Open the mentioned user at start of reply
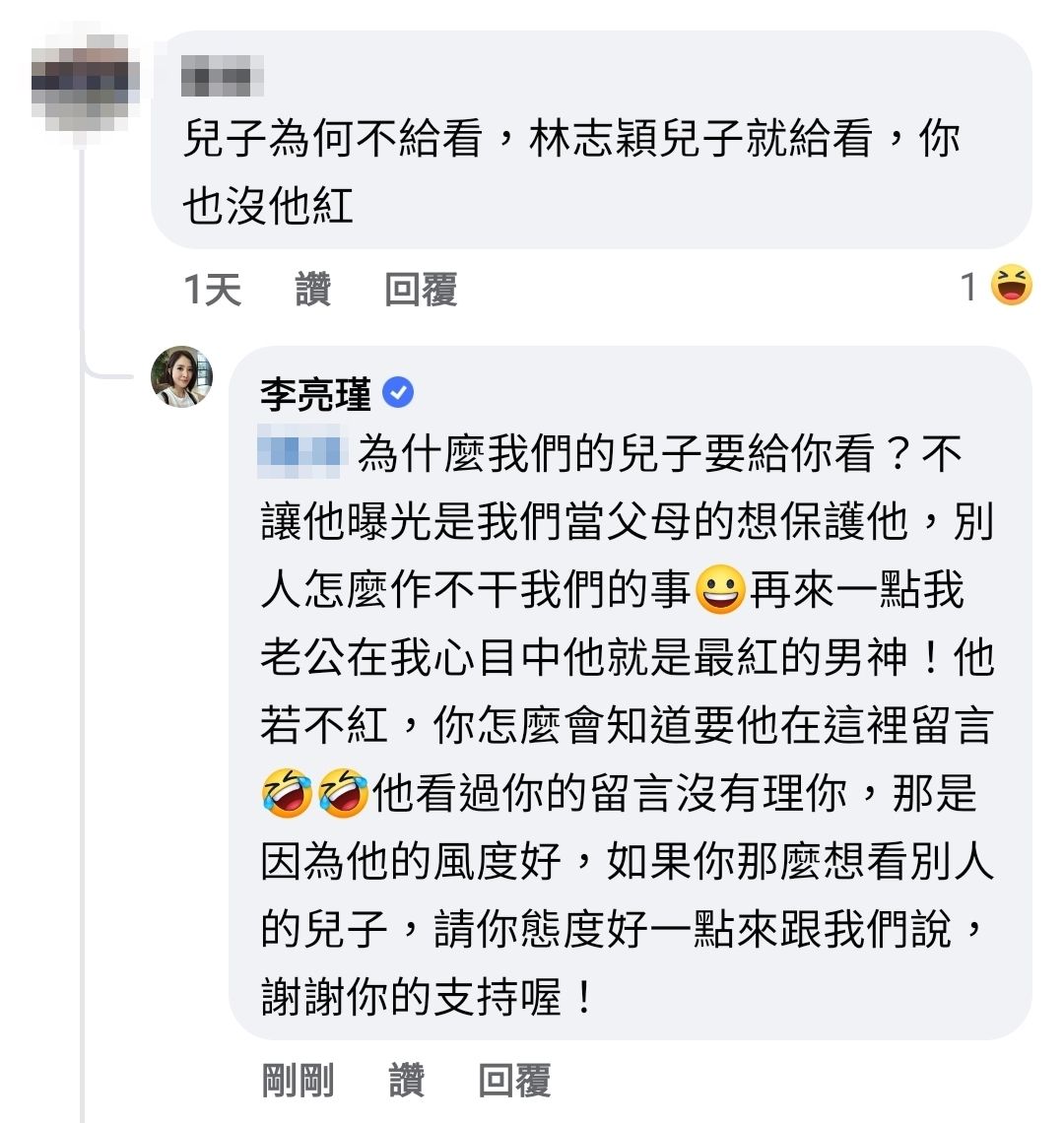1064x1123 pixels. pyautogui.click(x=301, y=456)
